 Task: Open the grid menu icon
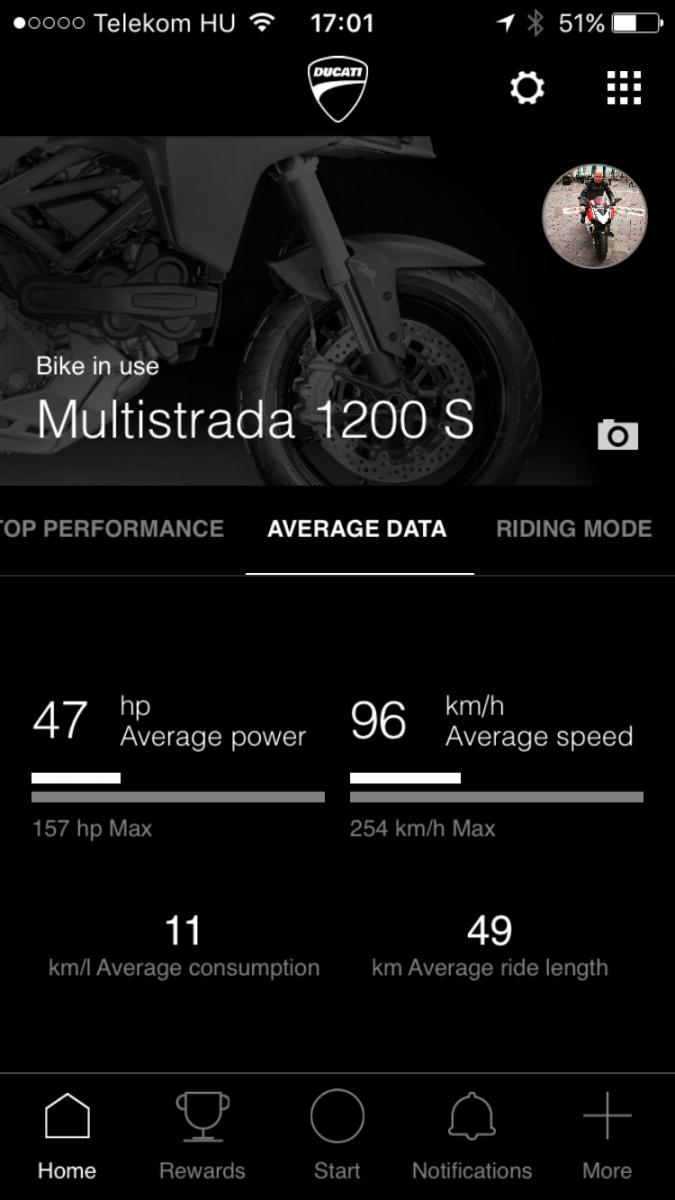click(x=624, y=89)
